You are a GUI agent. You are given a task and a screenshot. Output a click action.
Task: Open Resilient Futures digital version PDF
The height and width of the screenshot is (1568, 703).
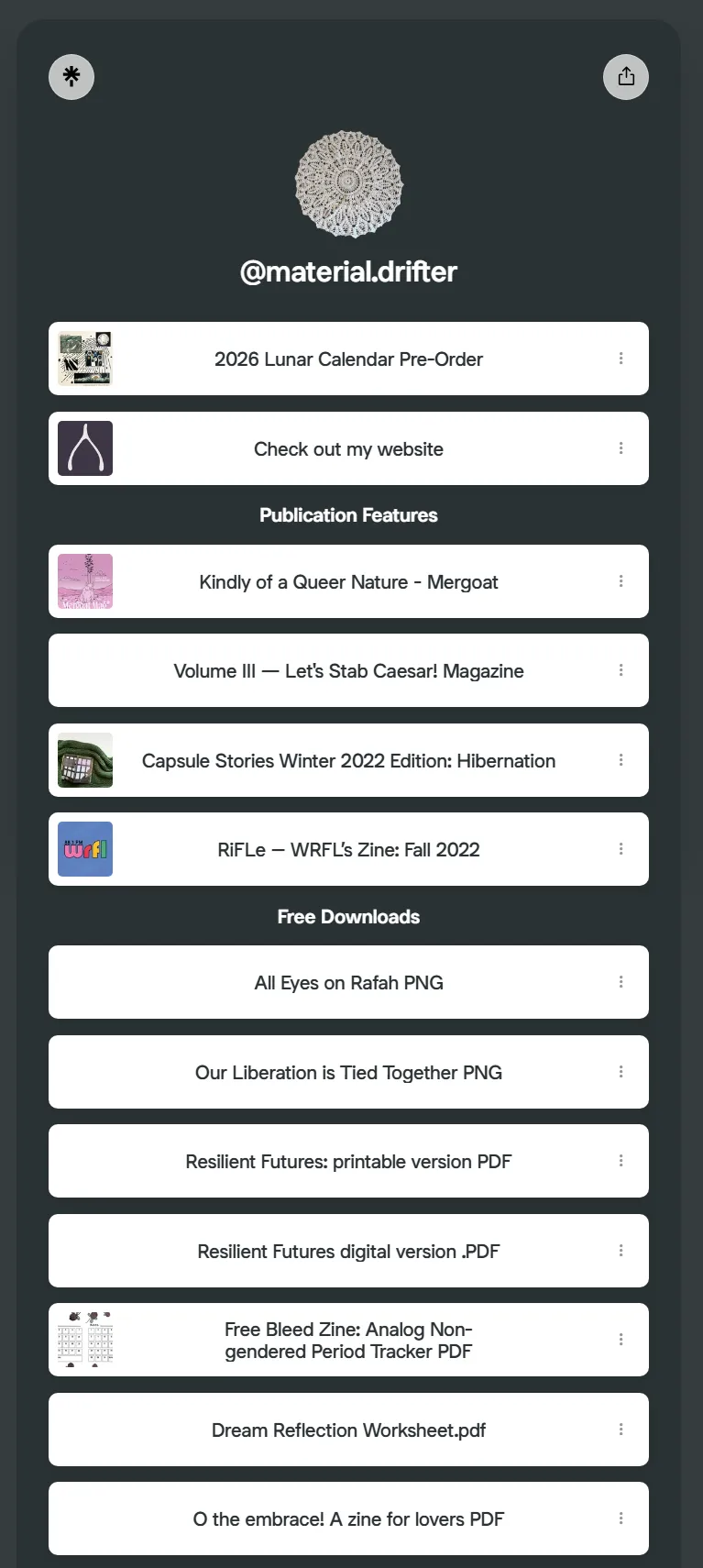(x=348, y=1251)
